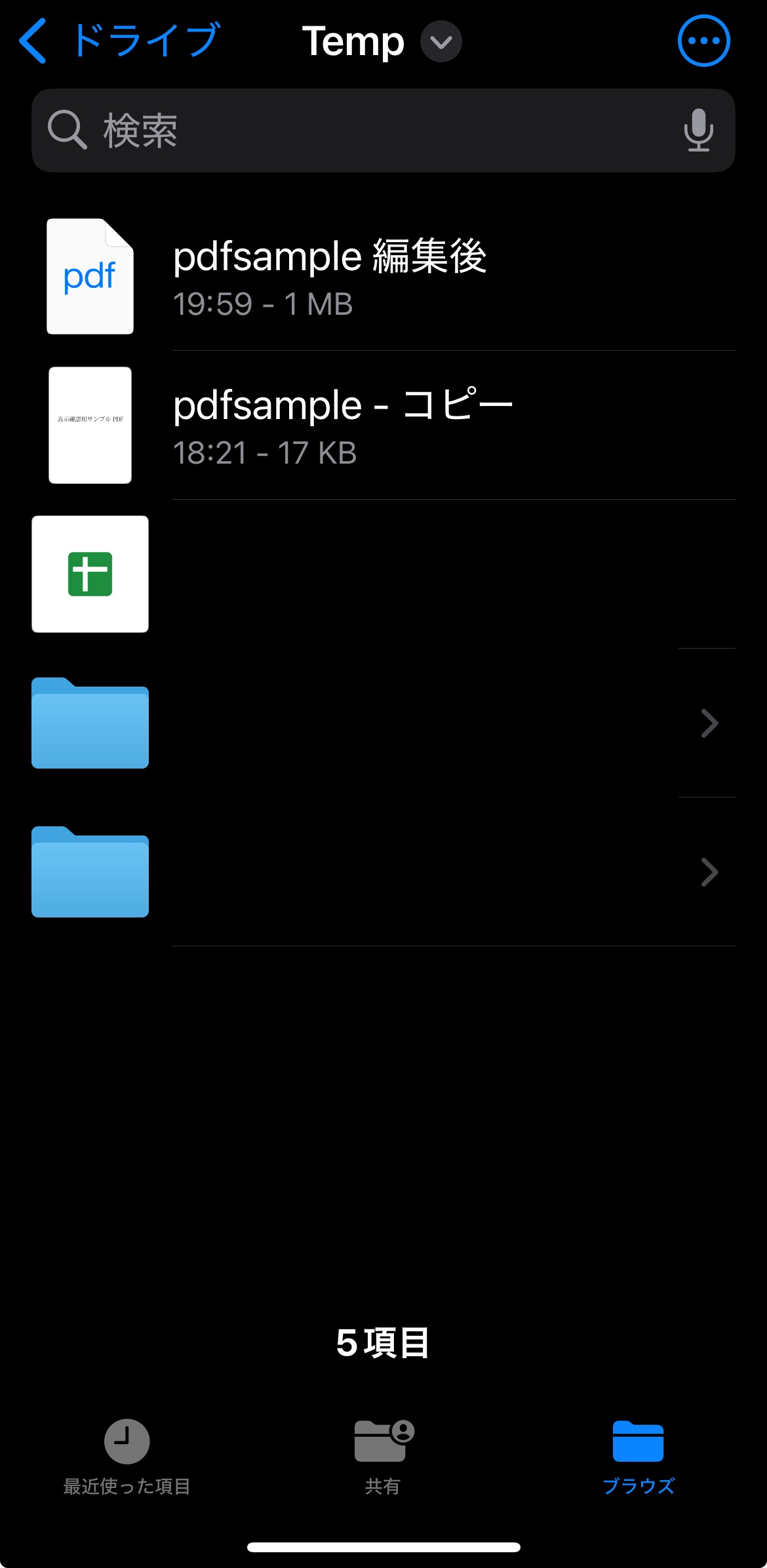Open the Temp folder title dropdown
Viewport: 767px width, 1568px height.
point(441,41)
